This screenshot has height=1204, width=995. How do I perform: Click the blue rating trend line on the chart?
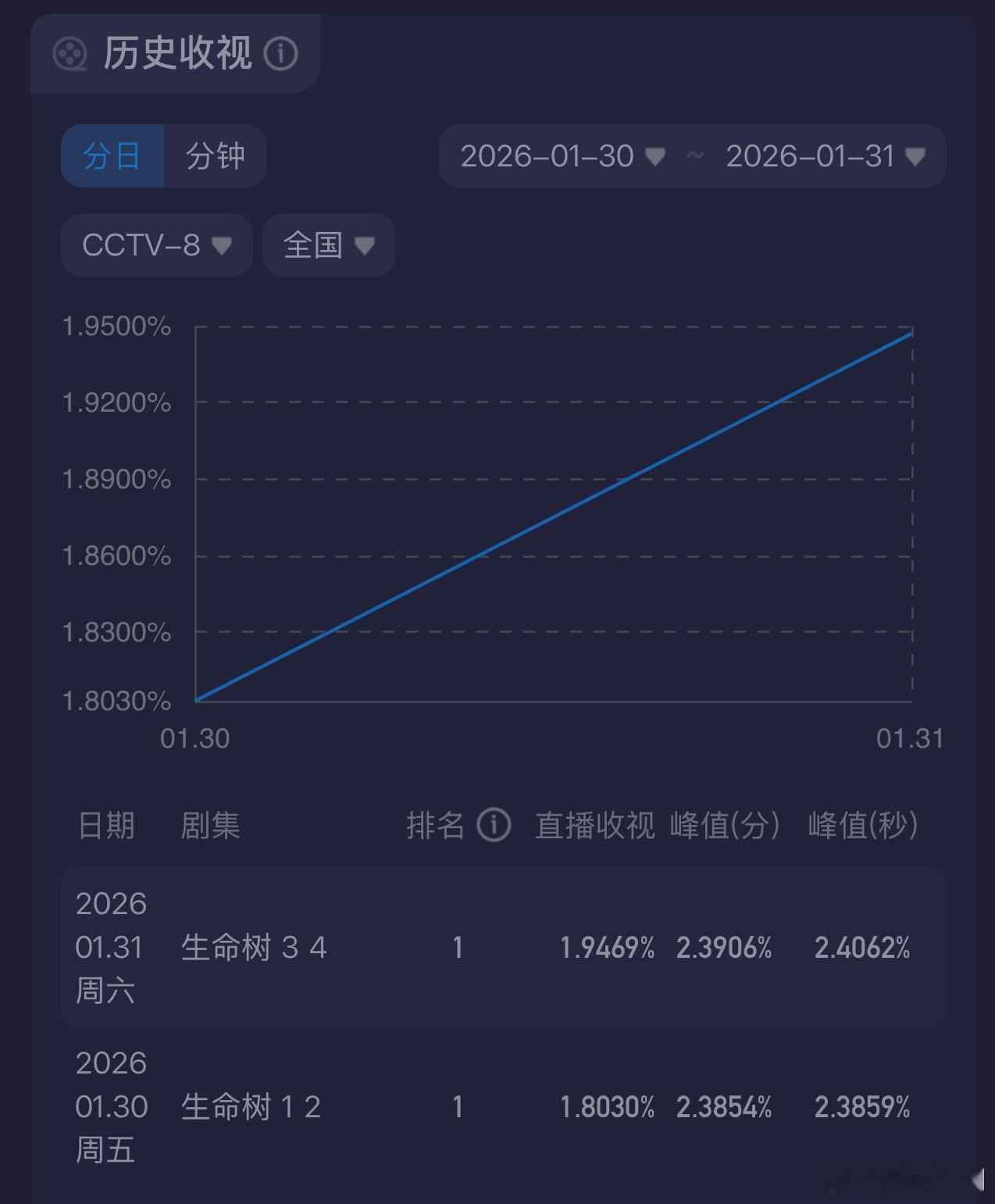(x=555, y=516)
